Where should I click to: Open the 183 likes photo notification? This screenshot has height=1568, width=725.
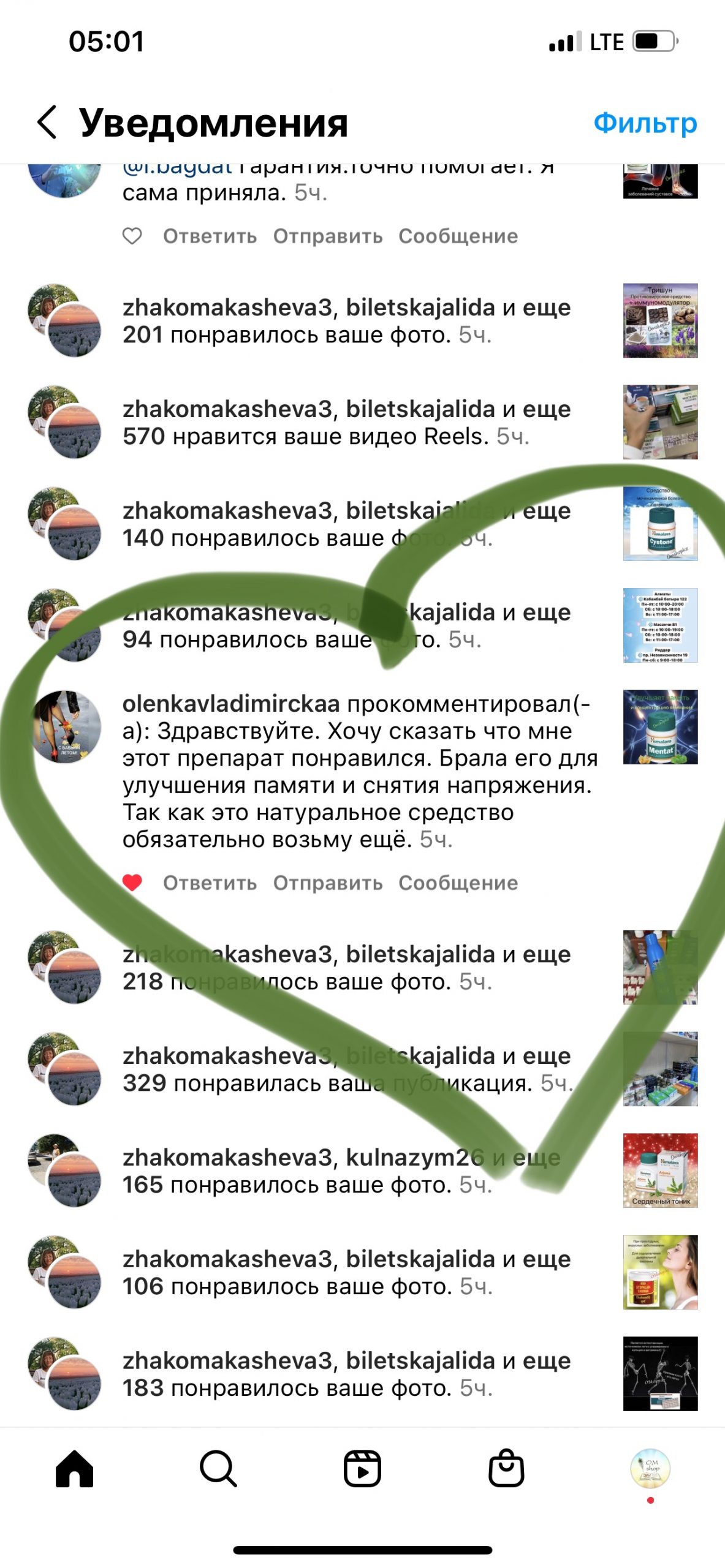point(346,1374)
